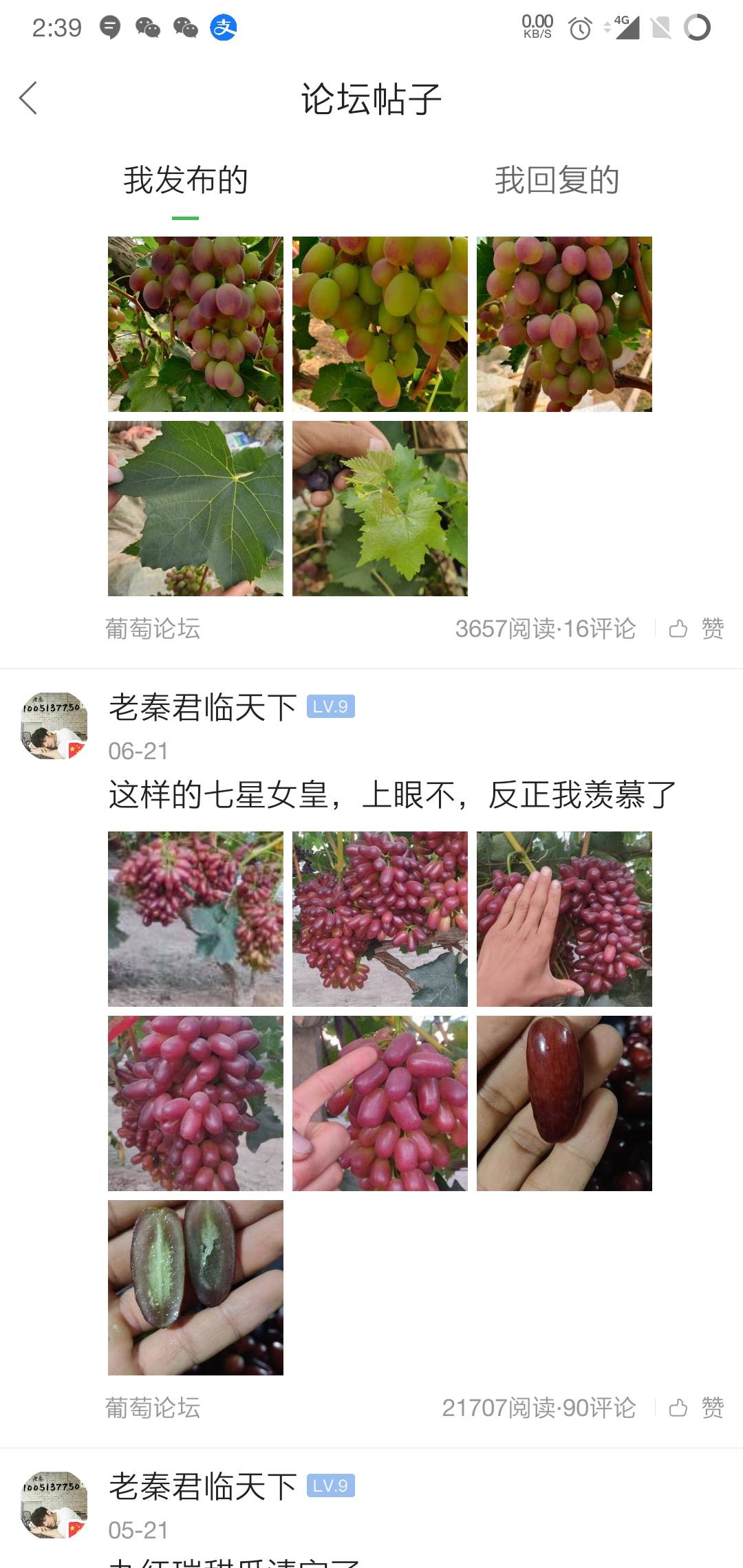Switch to the 我回复的 tab
This screenshot has height=1568, width=743.
pos(557,180)
